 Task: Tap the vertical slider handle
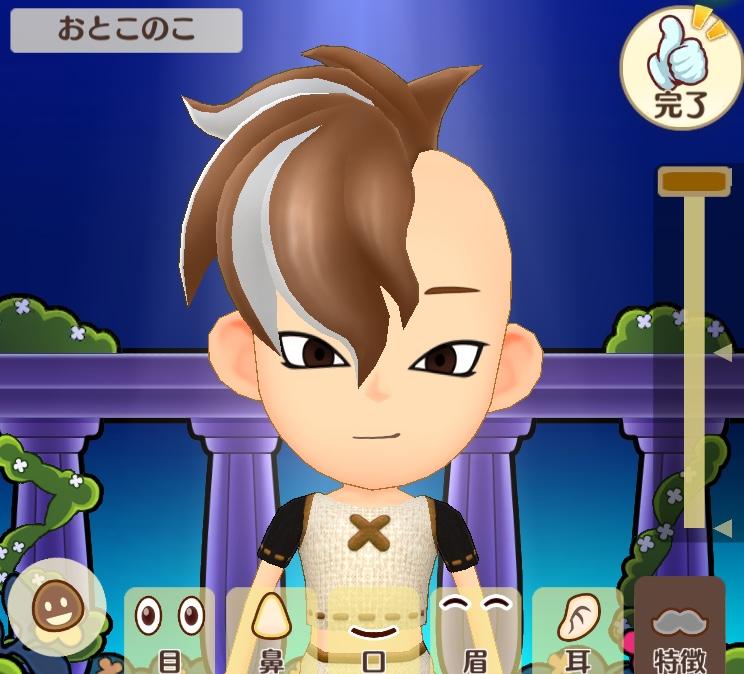[694, 181]
